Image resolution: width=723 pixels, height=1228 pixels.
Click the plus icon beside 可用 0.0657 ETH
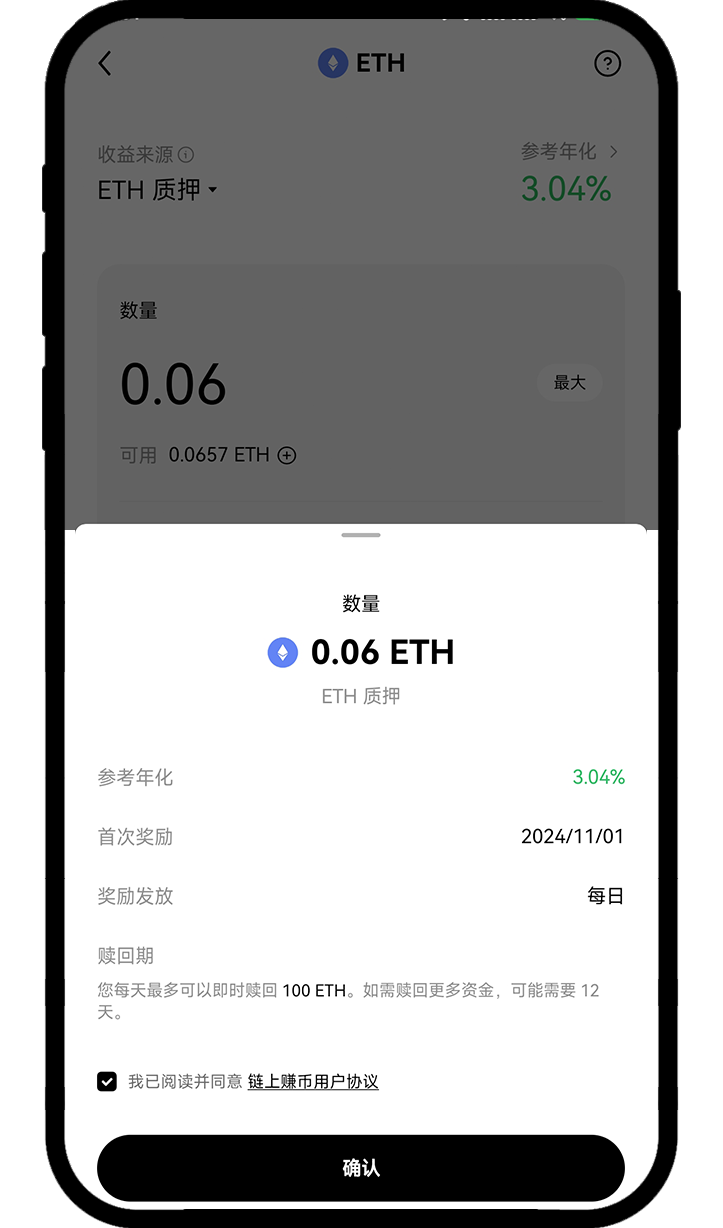287,455
